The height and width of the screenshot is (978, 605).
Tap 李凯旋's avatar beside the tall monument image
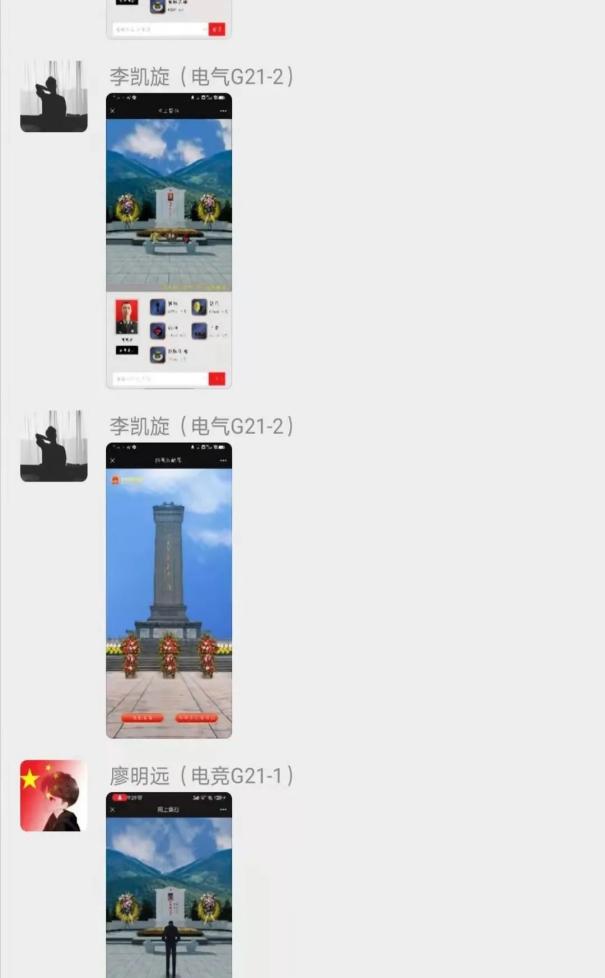[x=54, y=446]
